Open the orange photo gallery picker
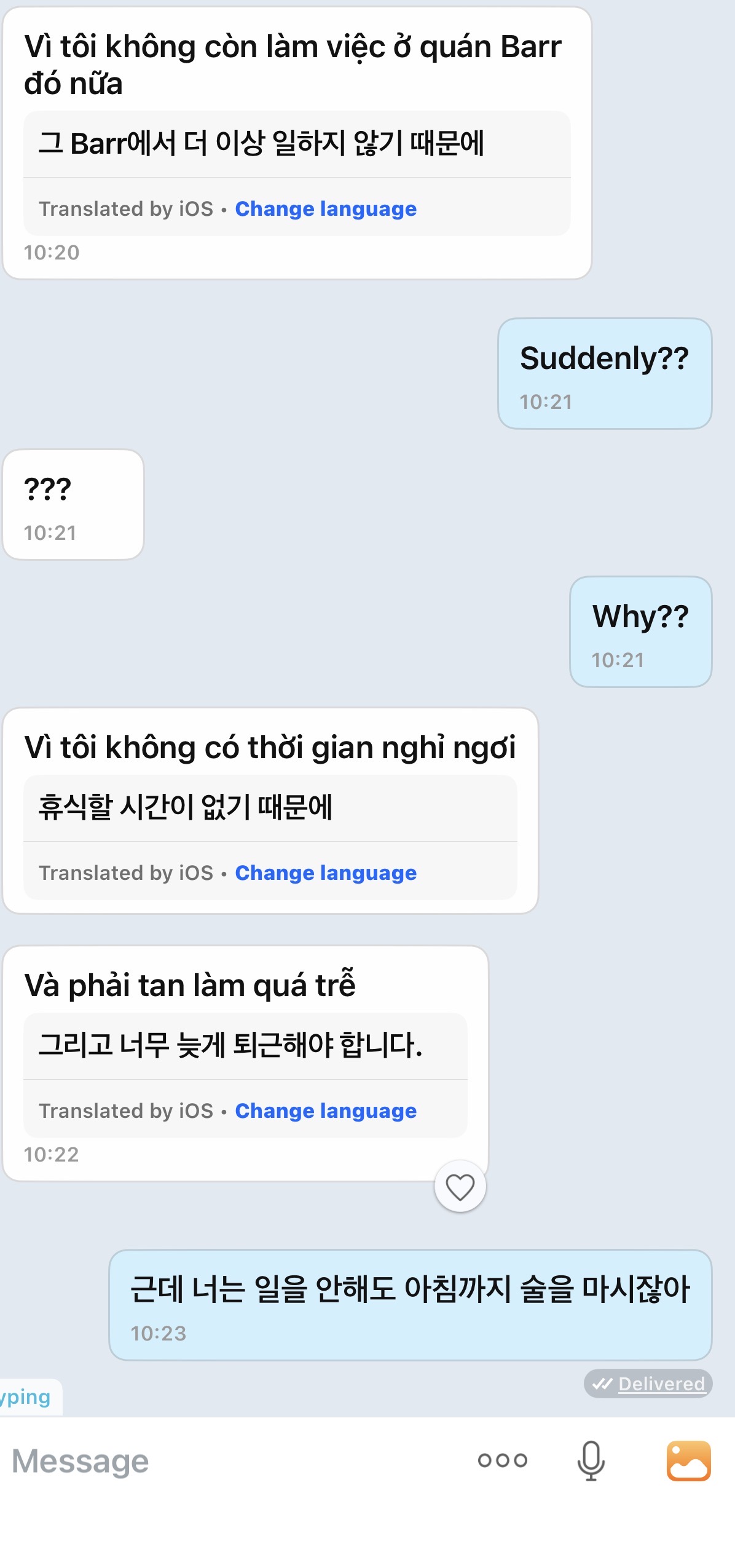735x1568 pixels. [x=689, y=1460]
